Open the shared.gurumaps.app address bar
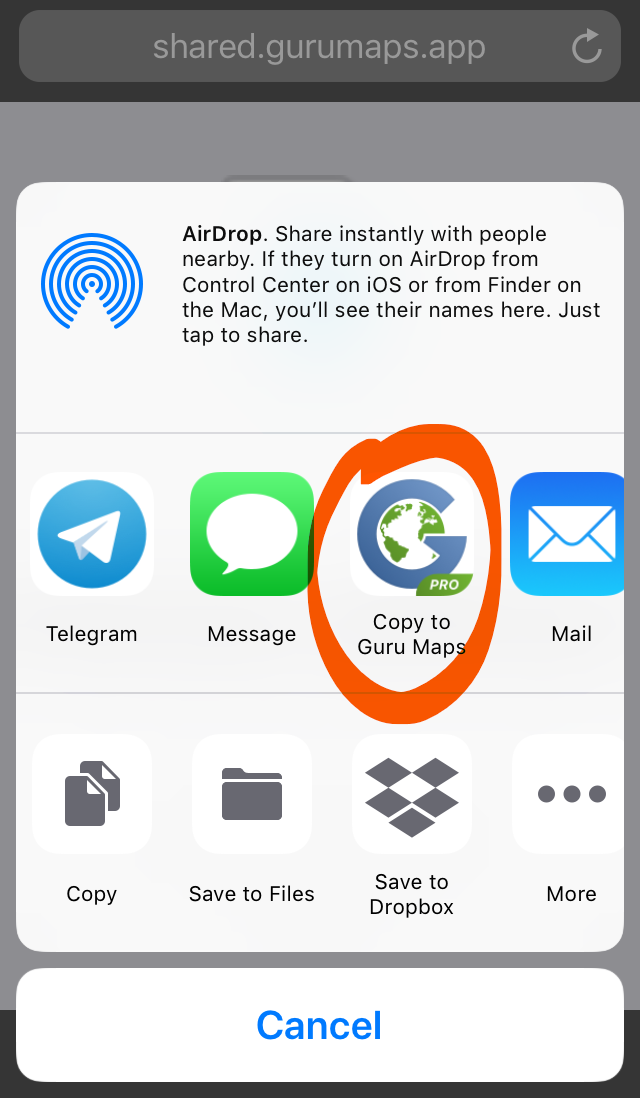The image size is (640, 1098). pos(318,47)
